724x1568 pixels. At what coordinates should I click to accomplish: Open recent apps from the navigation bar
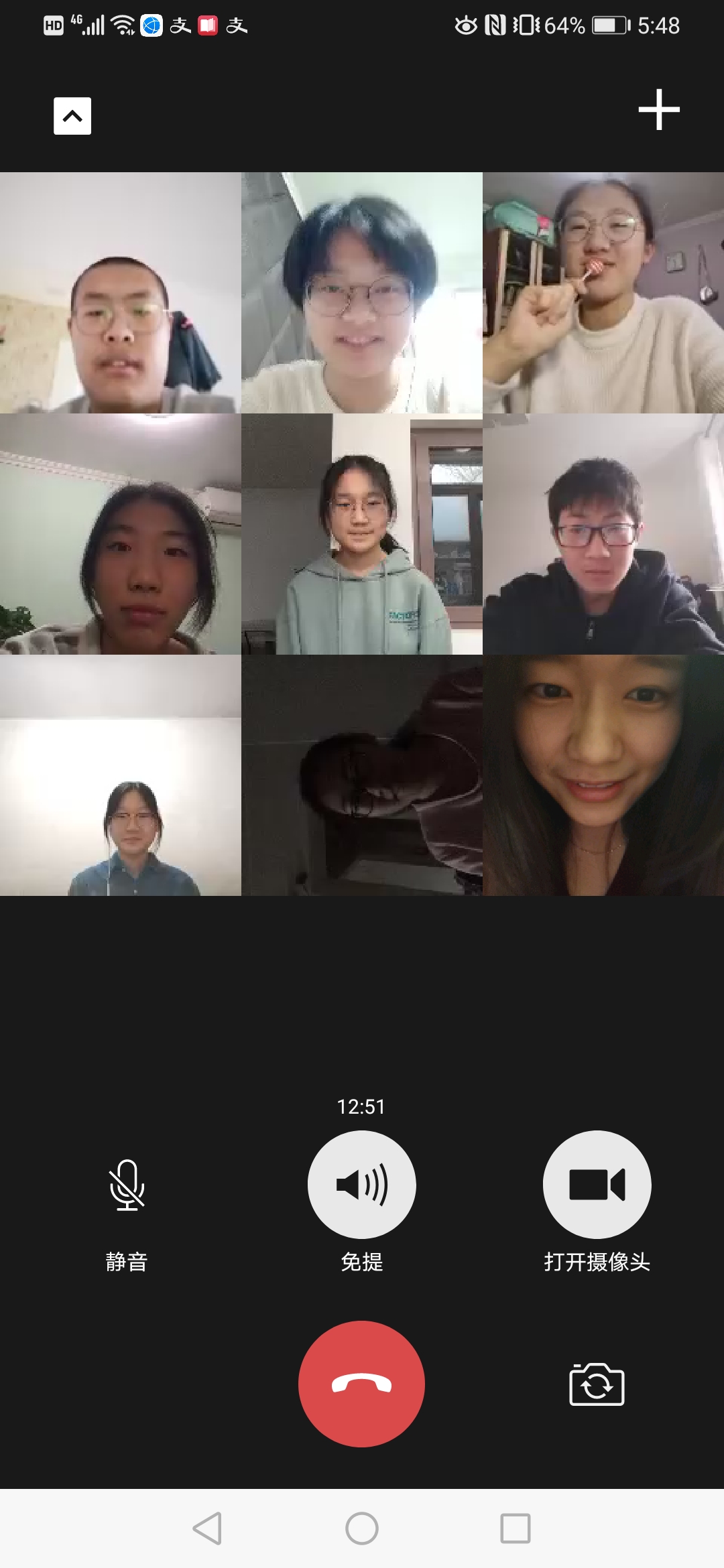(x=515, y=1528)
